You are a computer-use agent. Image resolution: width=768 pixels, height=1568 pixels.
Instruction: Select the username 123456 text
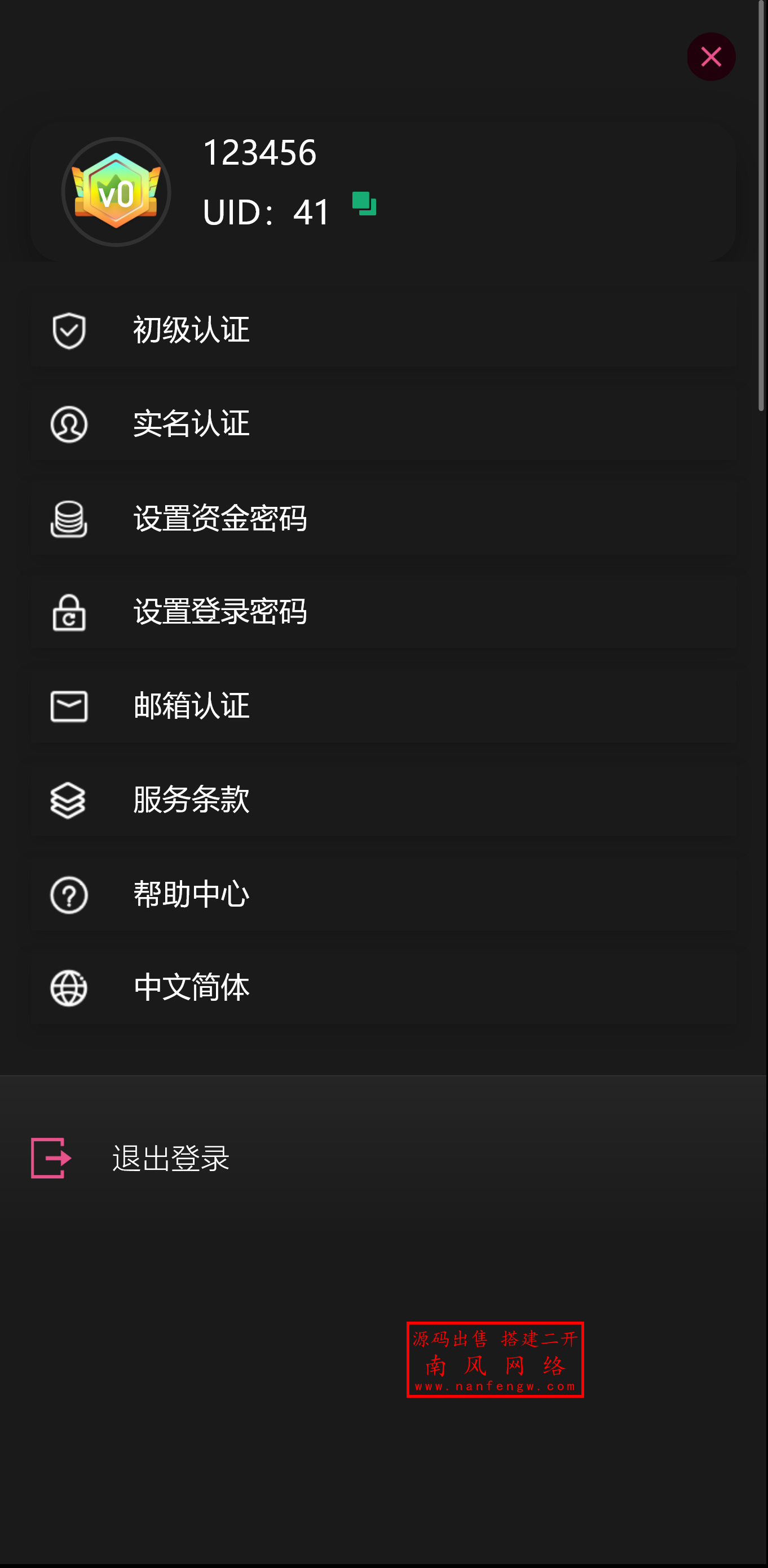pyautogui.click(x=260, y=153)
